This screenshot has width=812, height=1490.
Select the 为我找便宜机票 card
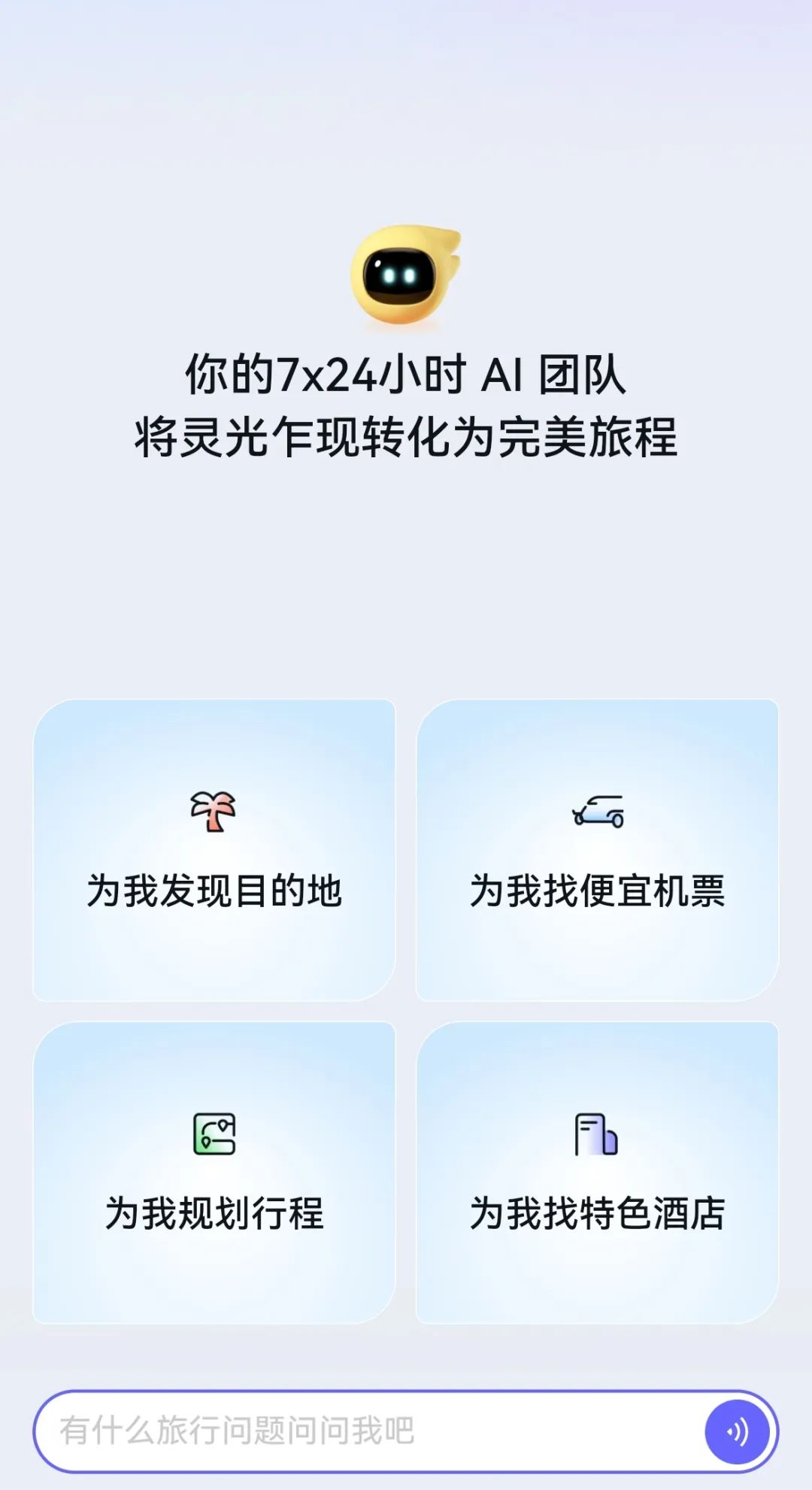597,850
